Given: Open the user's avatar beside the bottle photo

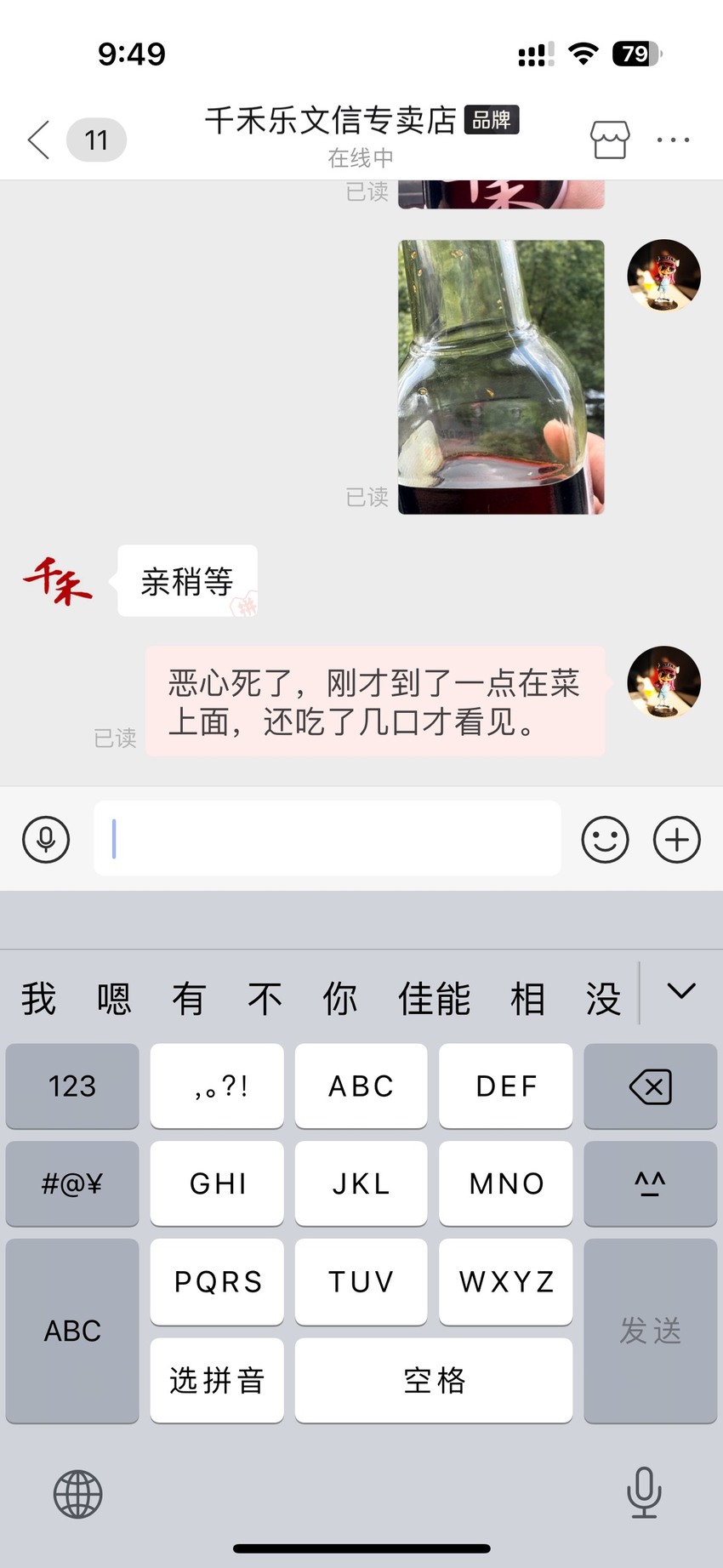Looking at the screenshot, I should coord(663,276).
